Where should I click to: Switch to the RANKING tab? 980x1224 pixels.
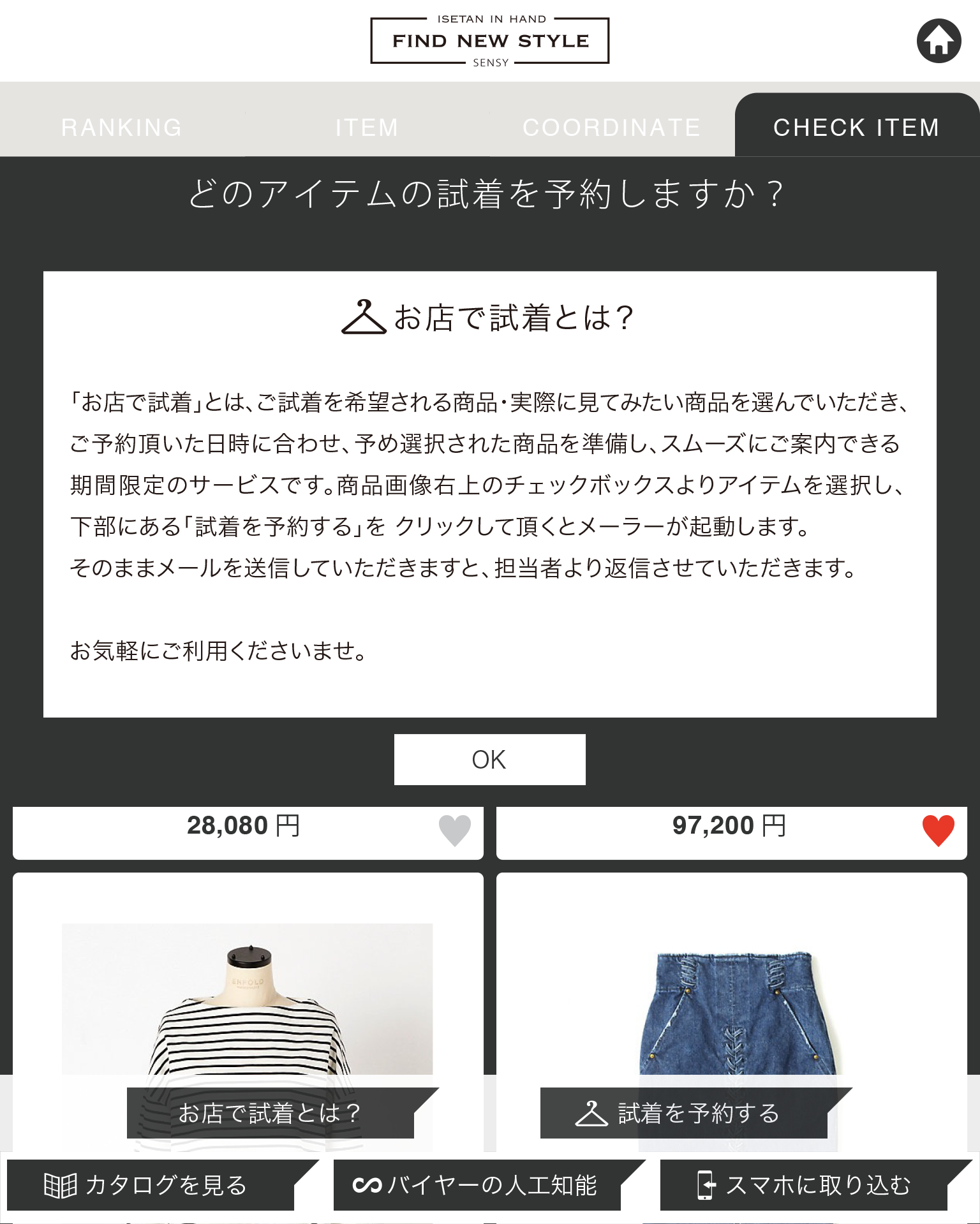(x=121, y=127)
